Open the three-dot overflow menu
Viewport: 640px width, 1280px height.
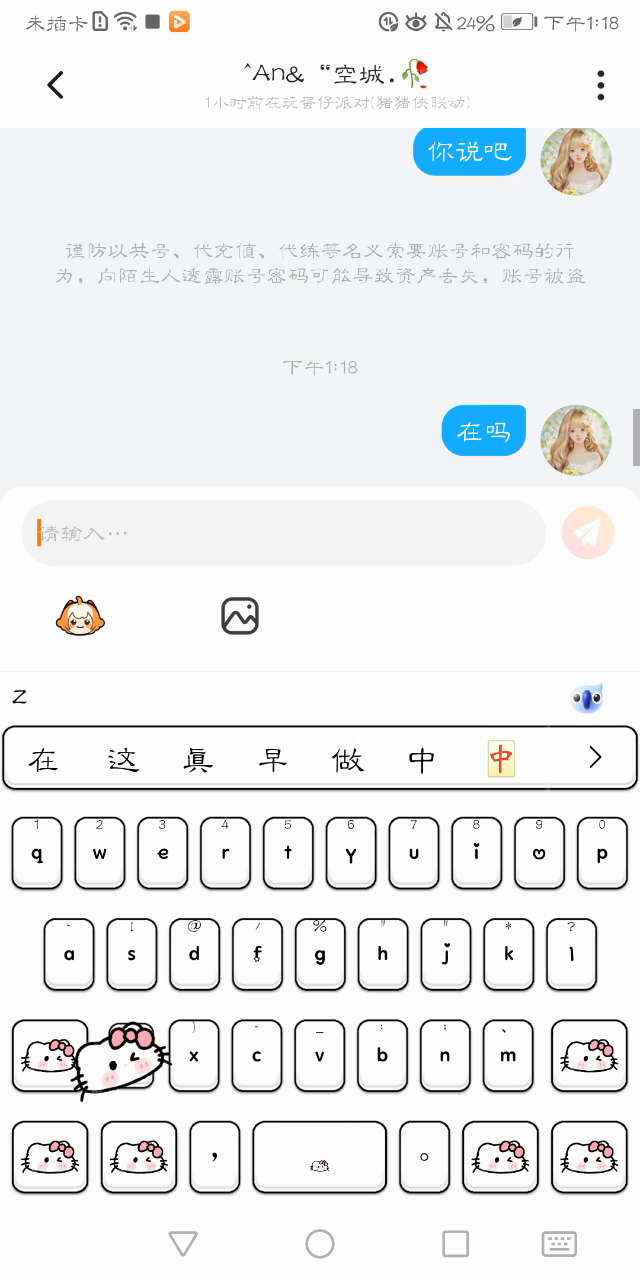(600, 85)
